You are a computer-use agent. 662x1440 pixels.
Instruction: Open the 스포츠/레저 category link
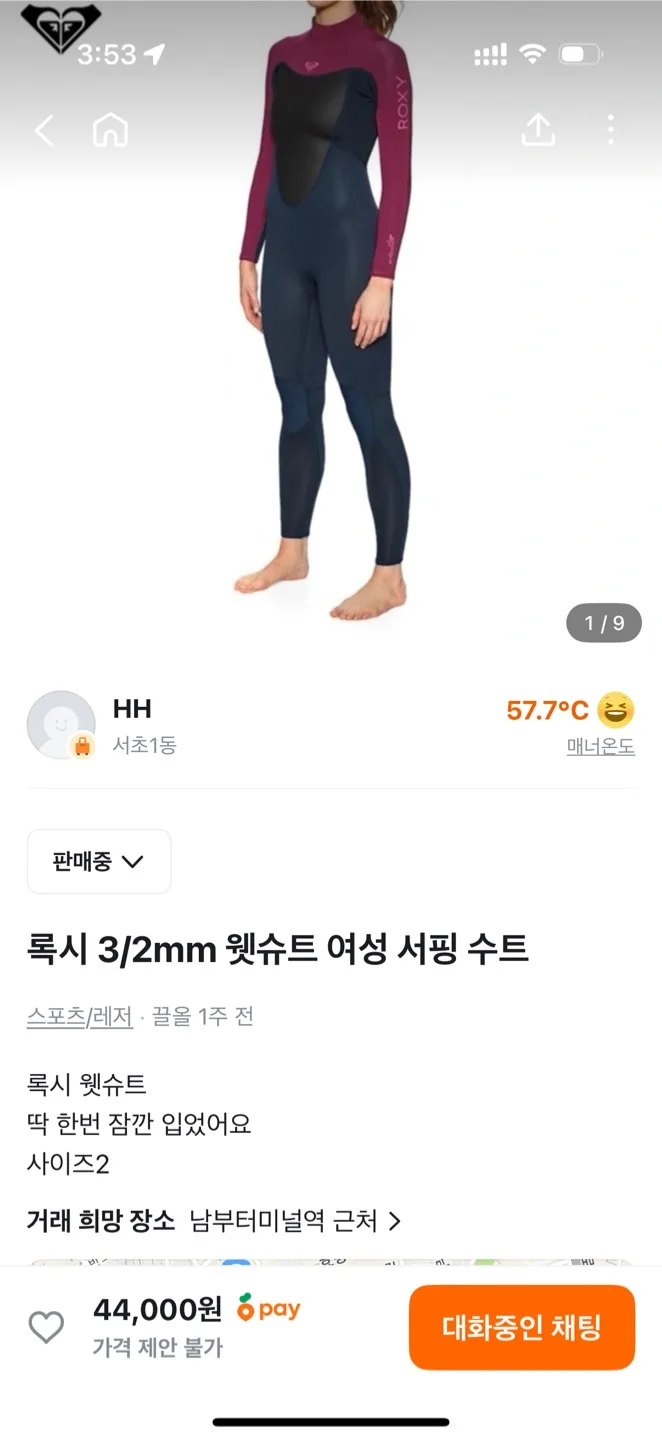[80, 1017]
